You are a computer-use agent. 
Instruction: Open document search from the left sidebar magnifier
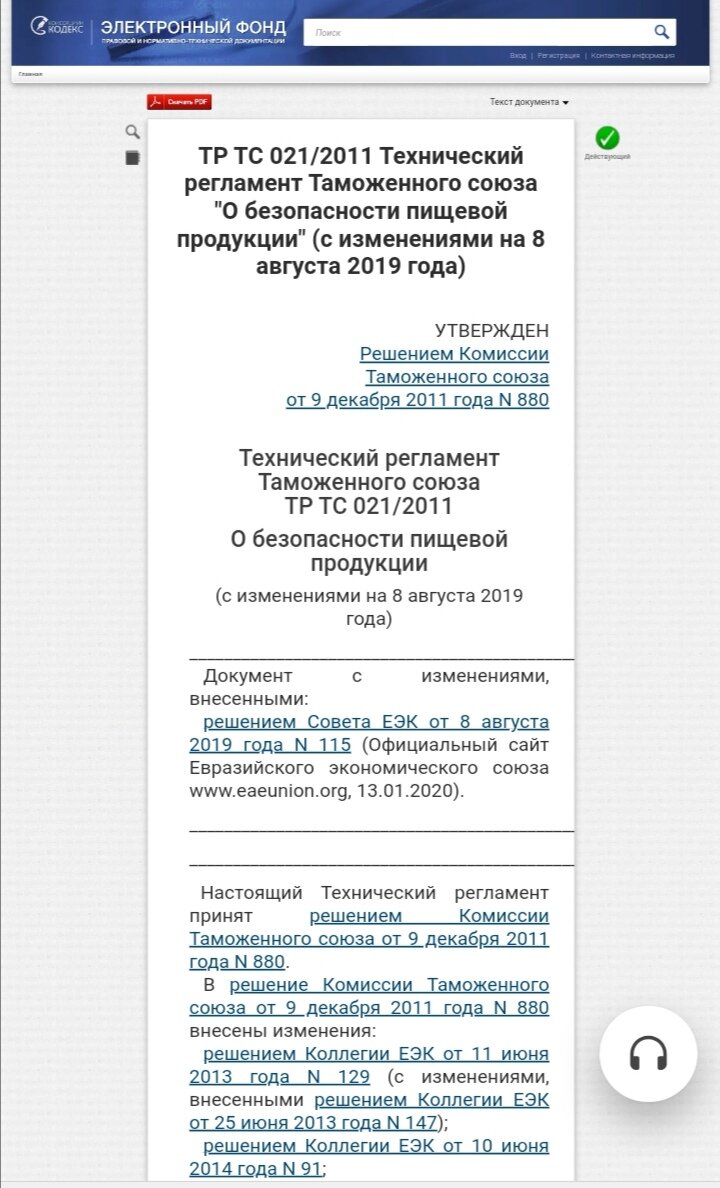tap(130, 131)
